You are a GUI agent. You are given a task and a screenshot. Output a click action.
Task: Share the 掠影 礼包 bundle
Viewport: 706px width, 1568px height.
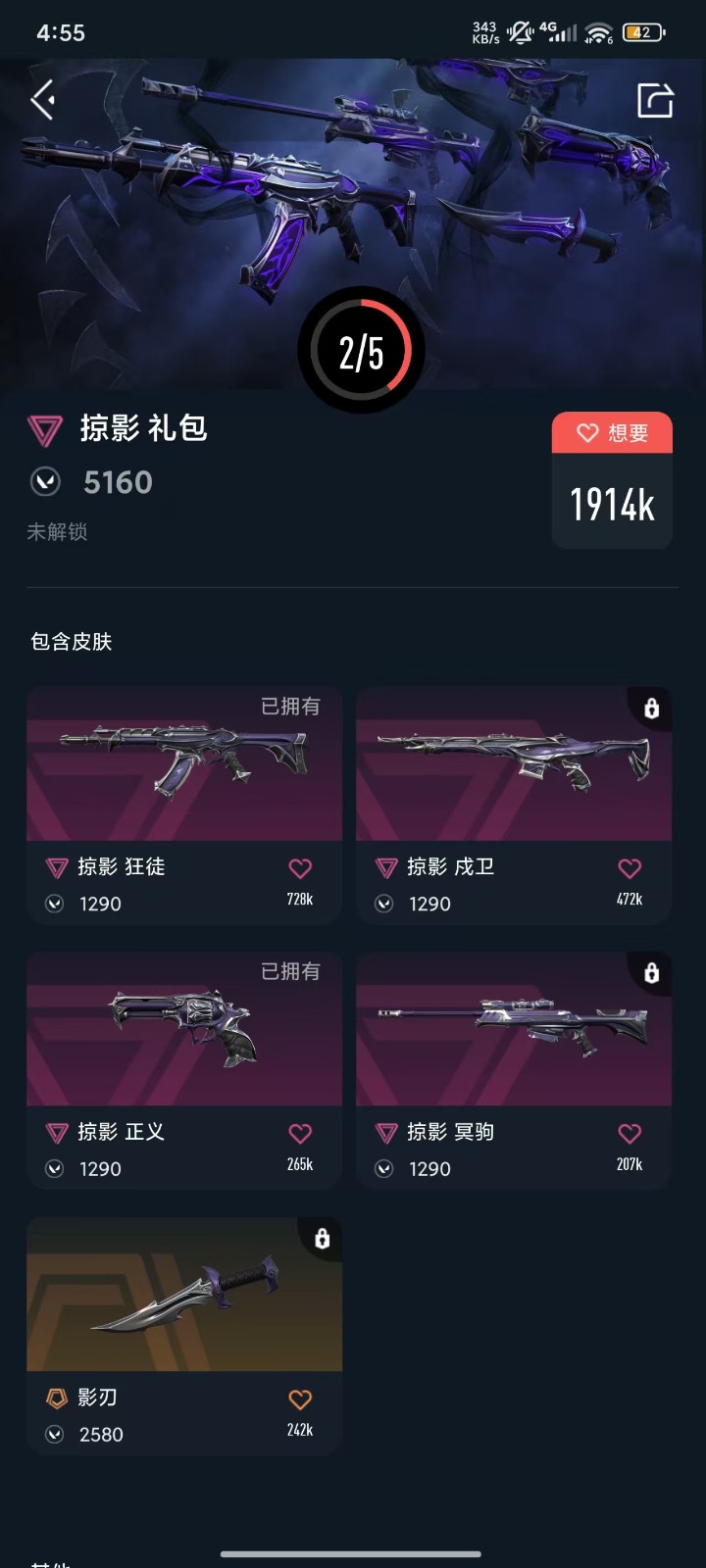click(x=655, y=100)
